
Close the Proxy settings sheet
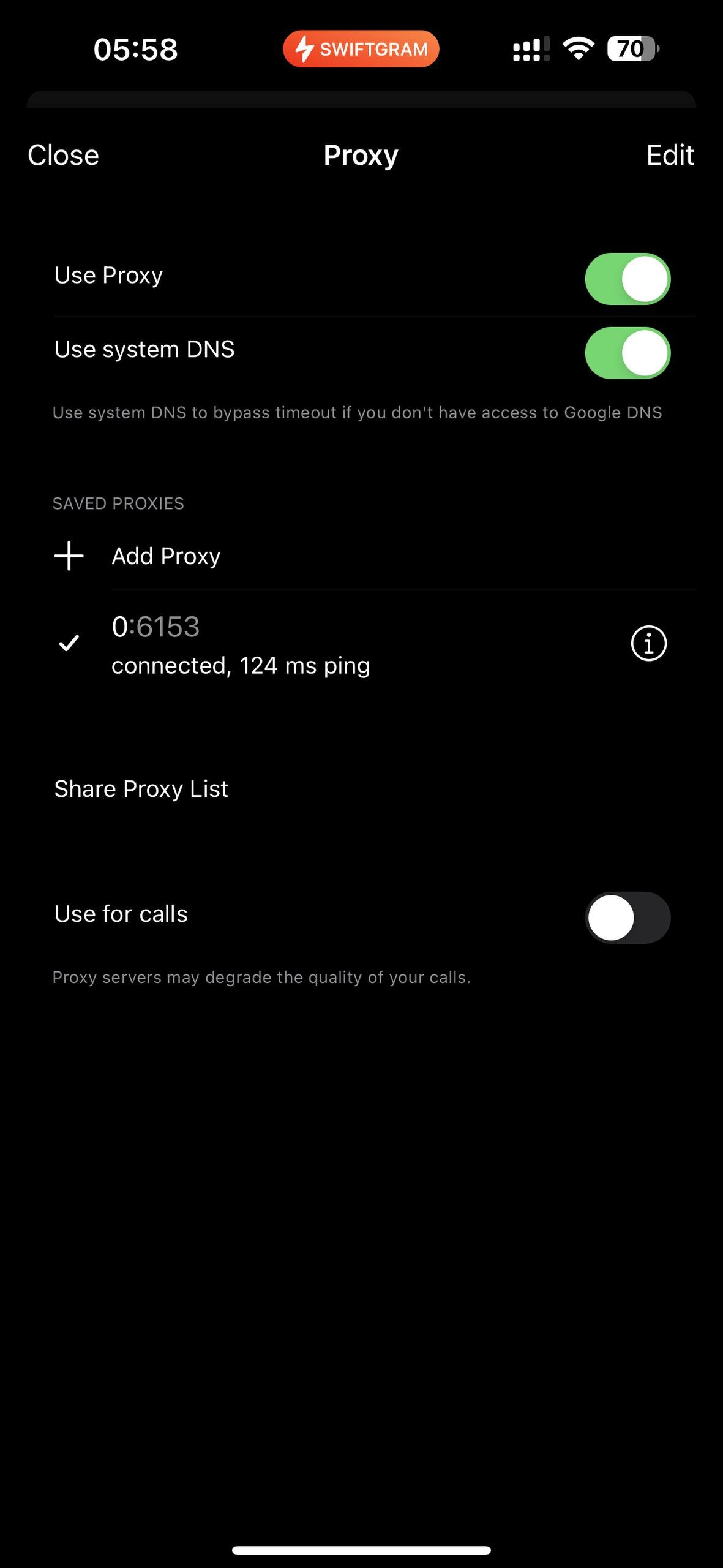click(x=63, y=156)
